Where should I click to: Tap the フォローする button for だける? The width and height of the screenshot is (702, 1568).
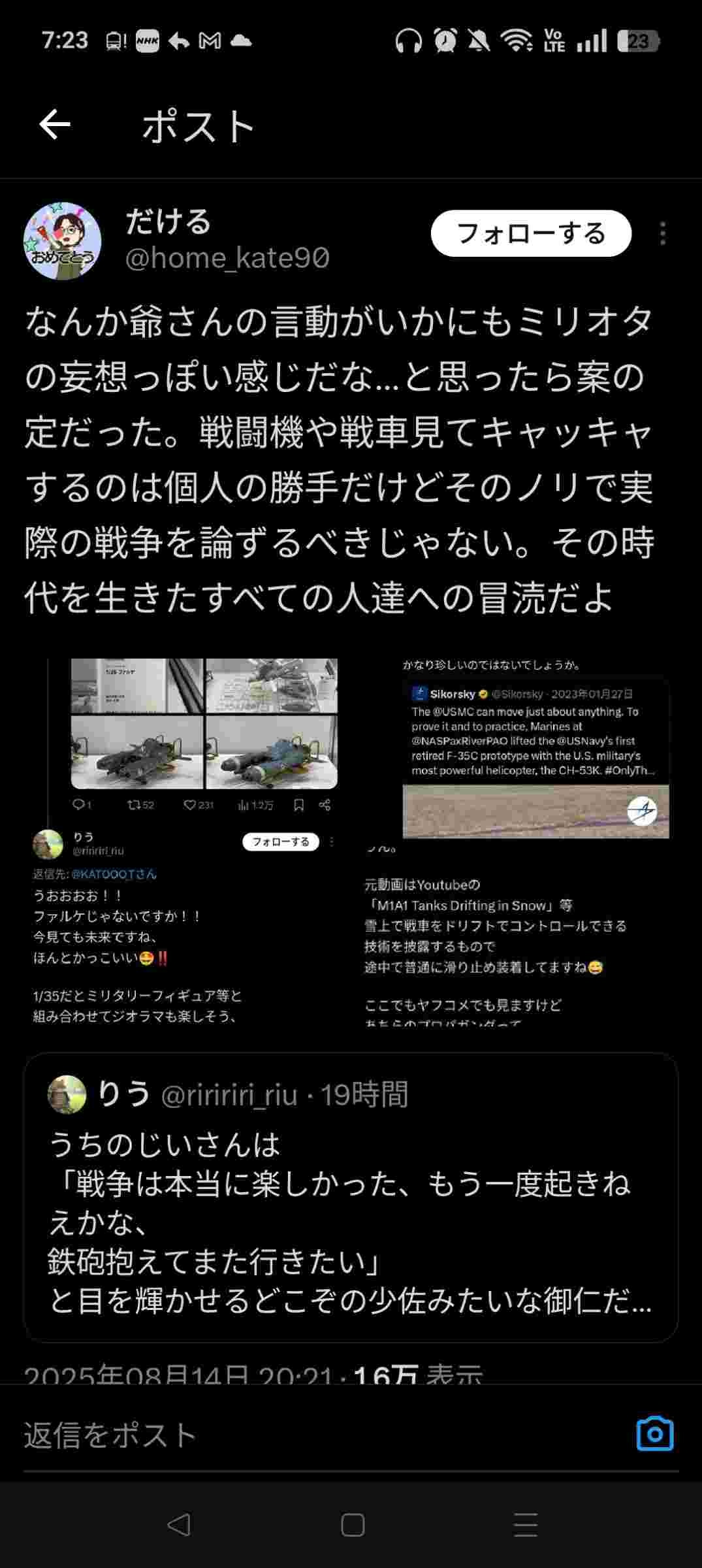tap(531, 233)
